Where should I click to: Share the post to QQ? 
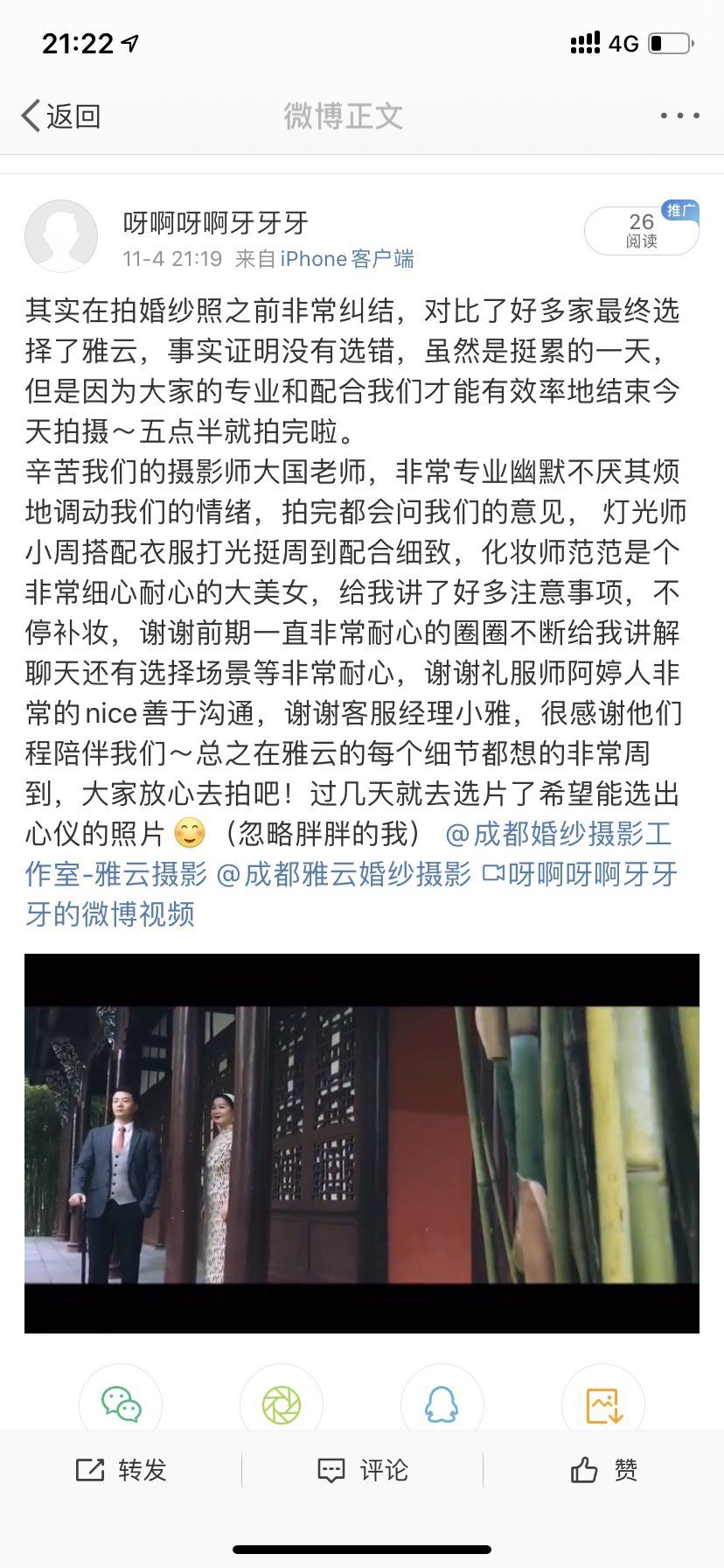442,1404
